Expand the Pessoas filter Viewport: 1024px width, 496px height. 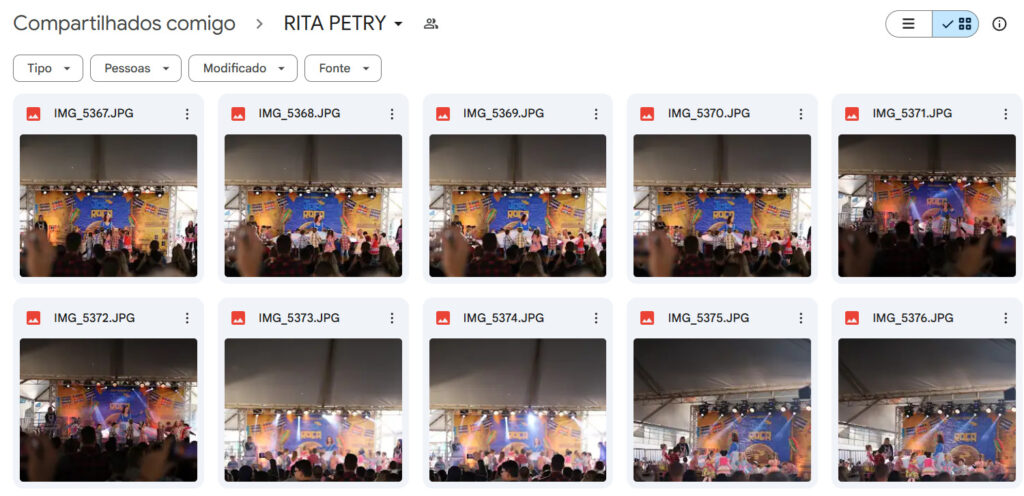click(x=135, y=68)
